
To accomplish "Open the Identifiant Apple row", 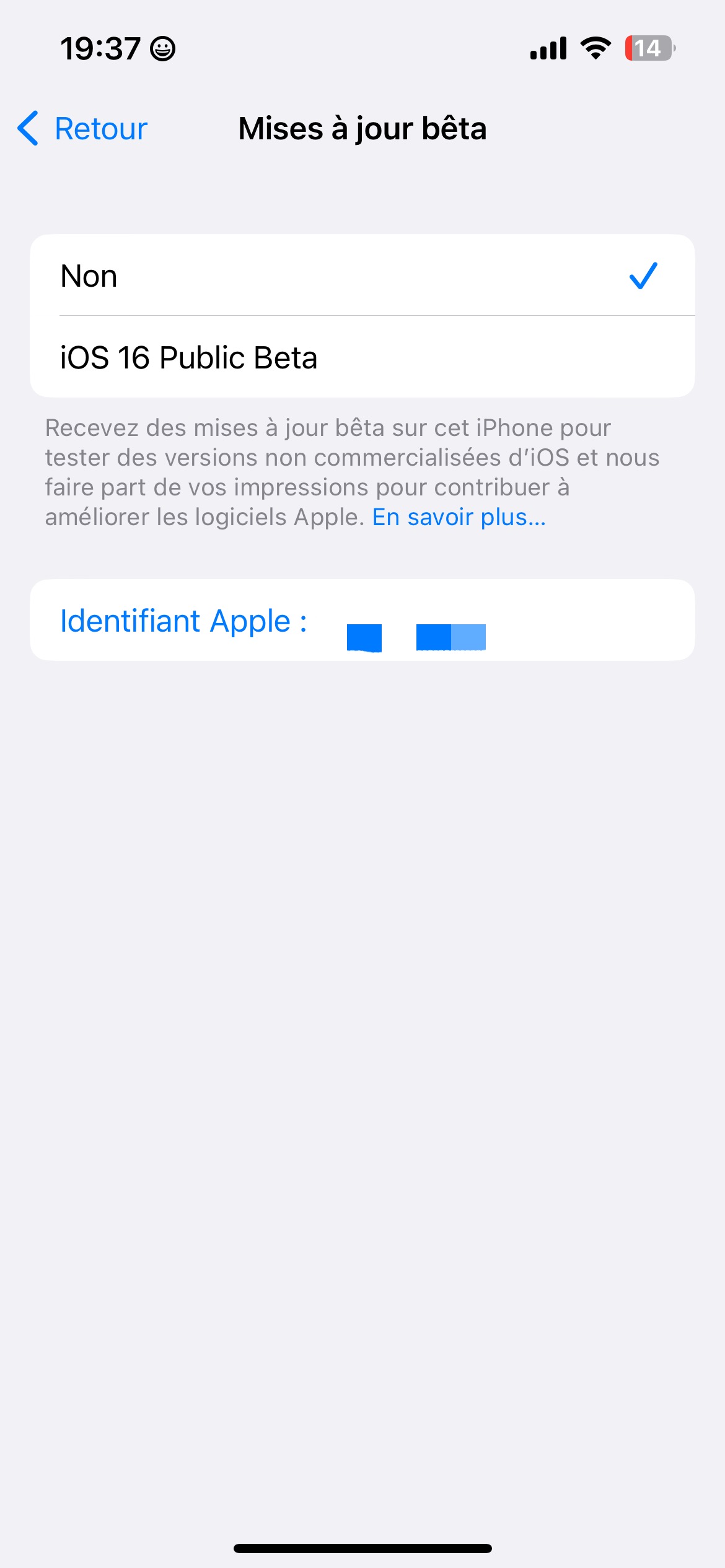I will point(362,621).
